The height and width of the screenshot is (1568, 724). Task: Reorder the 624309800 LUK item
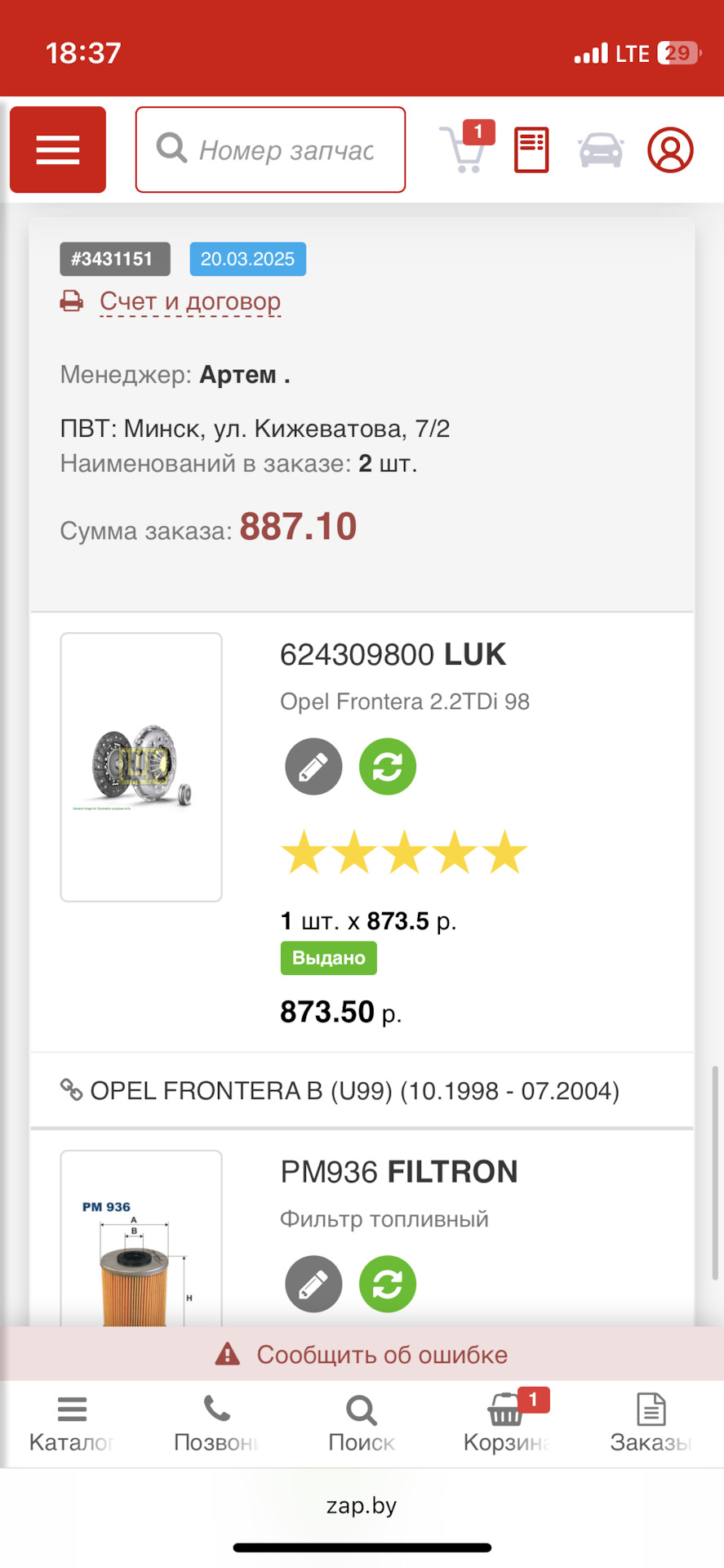tap(388, 767)
